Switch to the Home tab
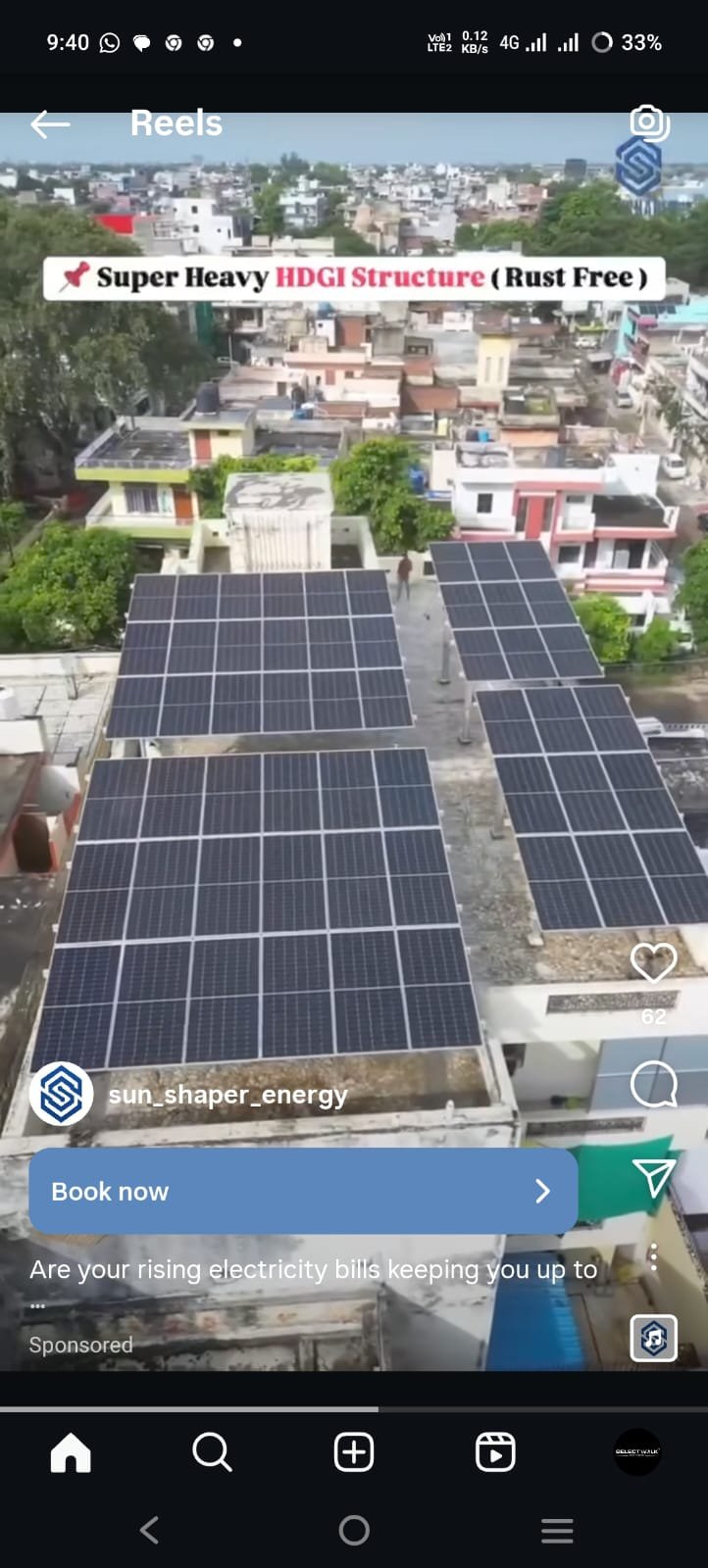The width and height of the screenshot is (708, 1568). (71, 1452)
